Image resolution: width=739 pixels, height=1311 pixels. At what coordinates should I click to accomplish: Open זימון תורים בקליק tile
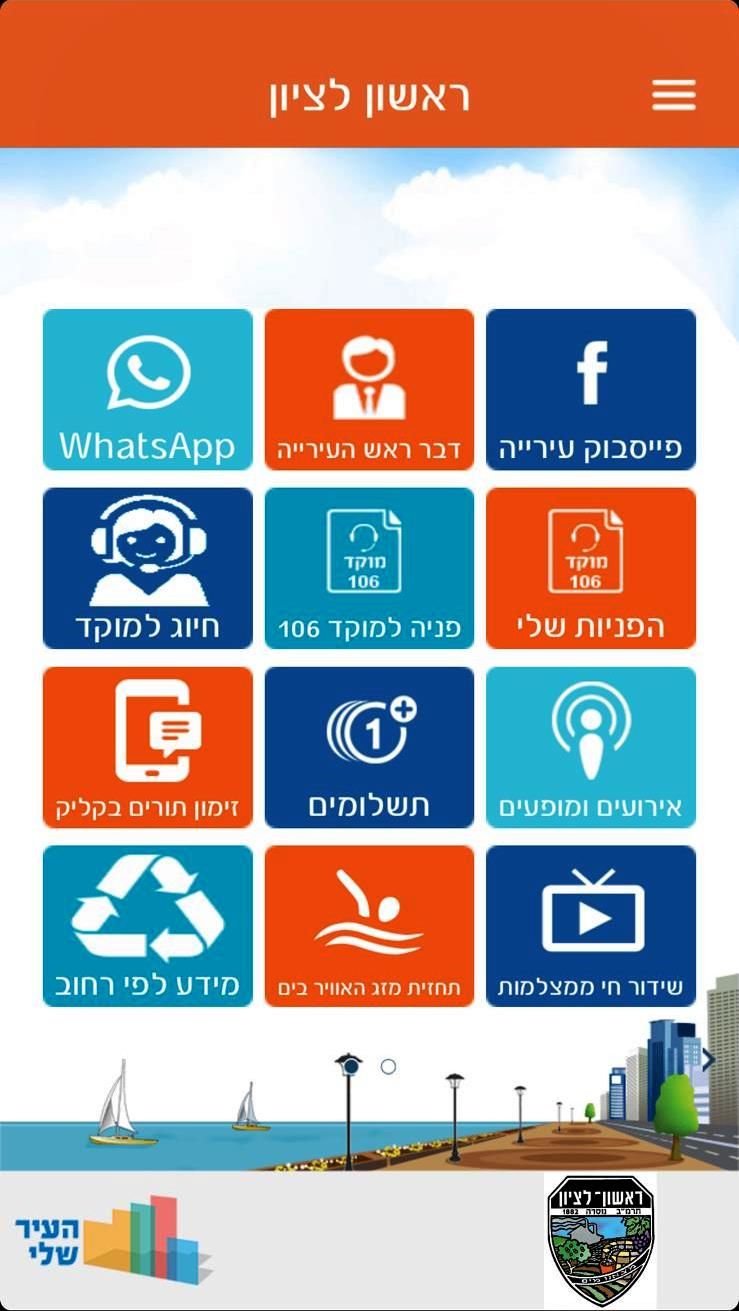pyautogui.click(x=148, y=747)
